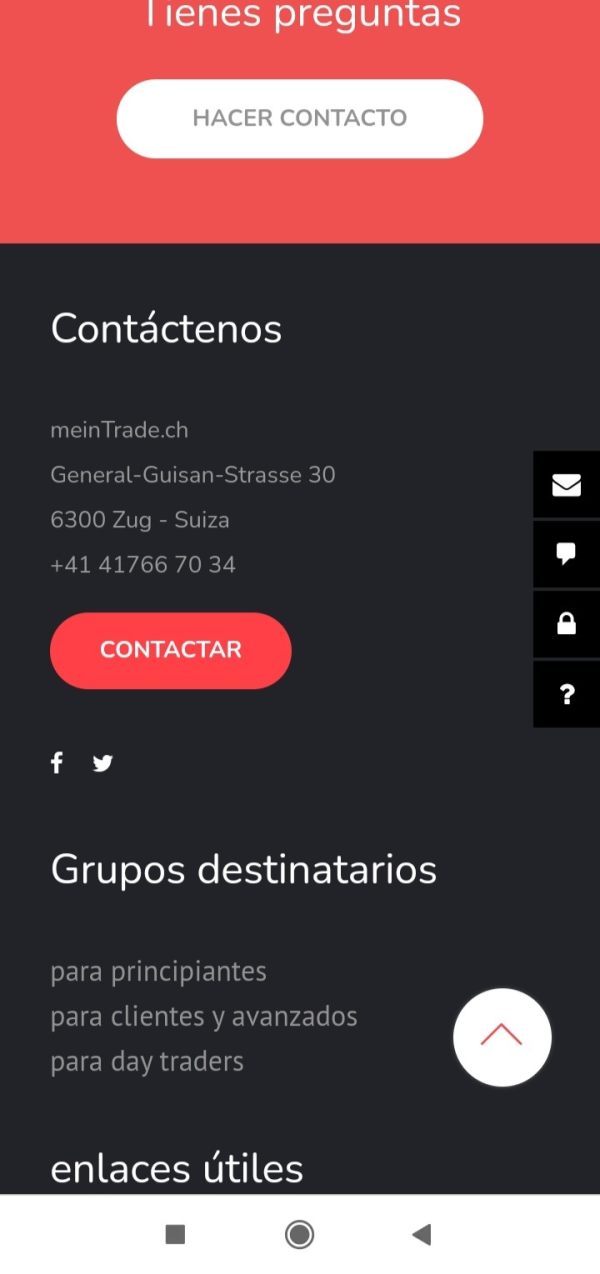Open para clientes y avanzados link
Image resolution: width=600 pixels, height=1274 pixels.
click(x=204, y=1016)
